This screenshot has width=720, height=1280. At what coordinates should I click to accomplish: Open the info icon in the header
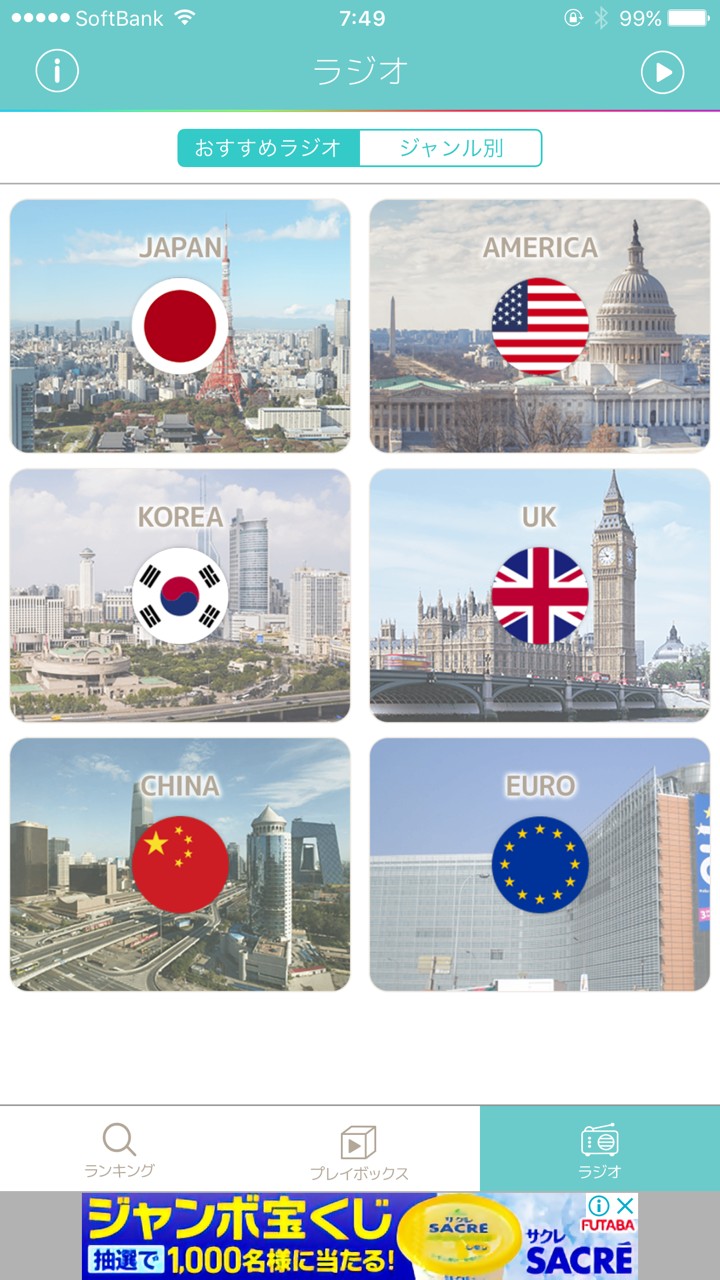57,71
